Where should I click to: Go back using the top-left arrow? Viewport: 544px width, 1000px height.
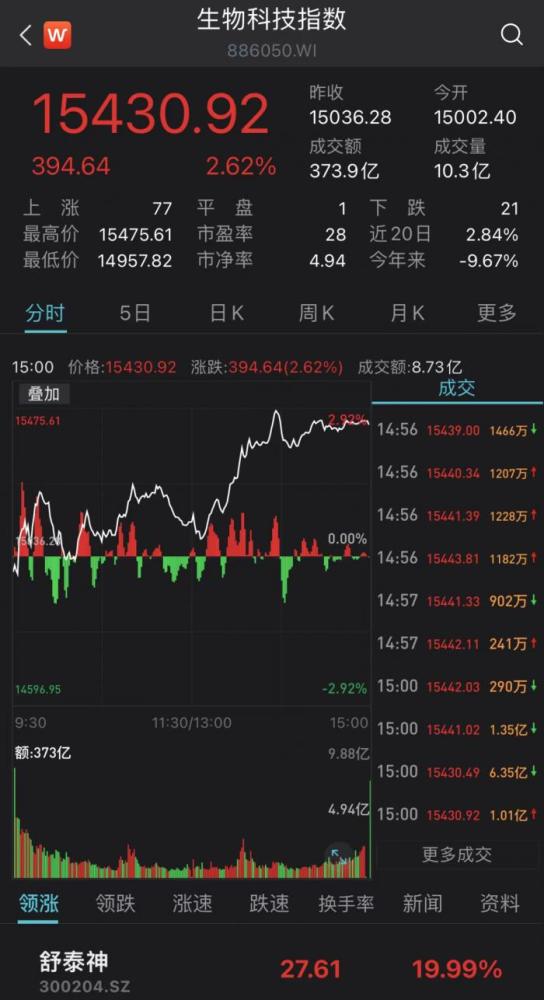(26, 35)
